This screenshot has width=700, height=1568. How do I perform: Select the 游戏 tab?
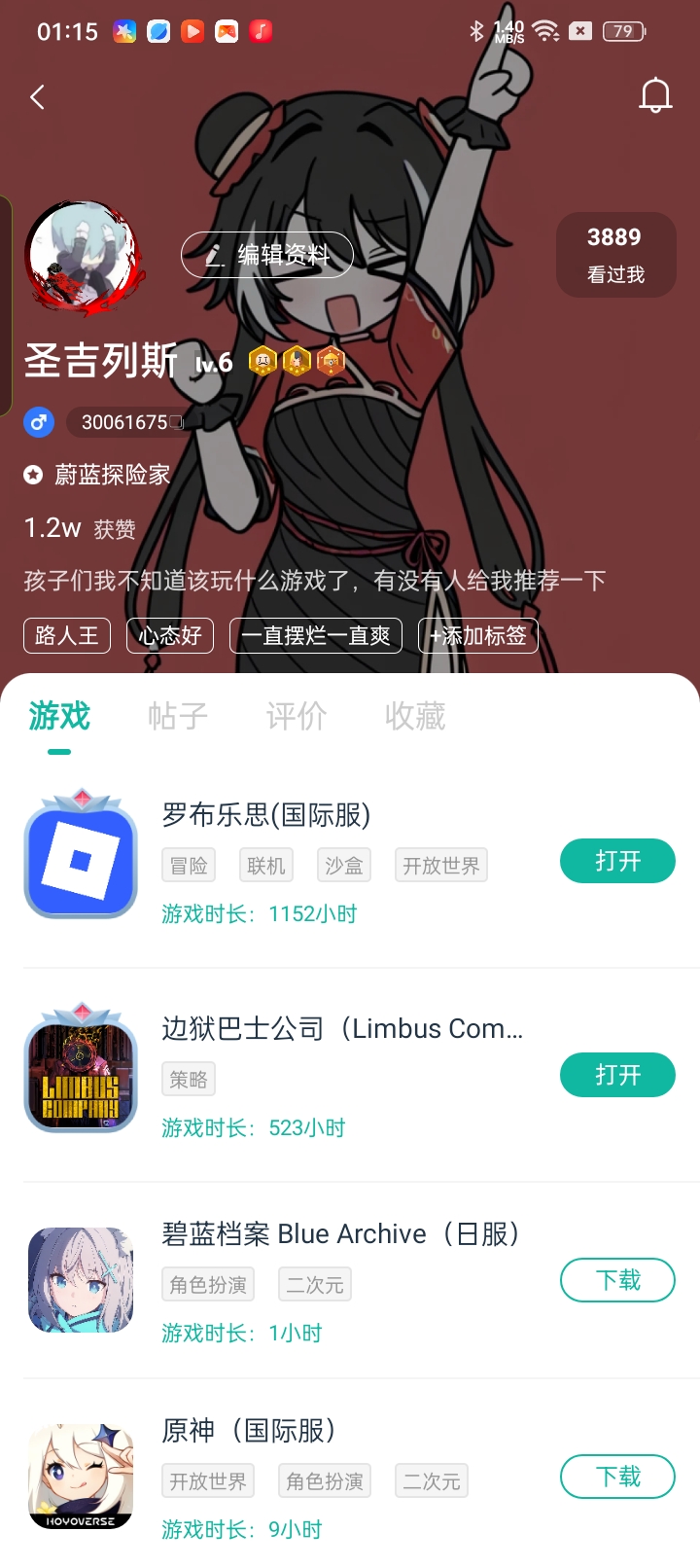[59, 717]
